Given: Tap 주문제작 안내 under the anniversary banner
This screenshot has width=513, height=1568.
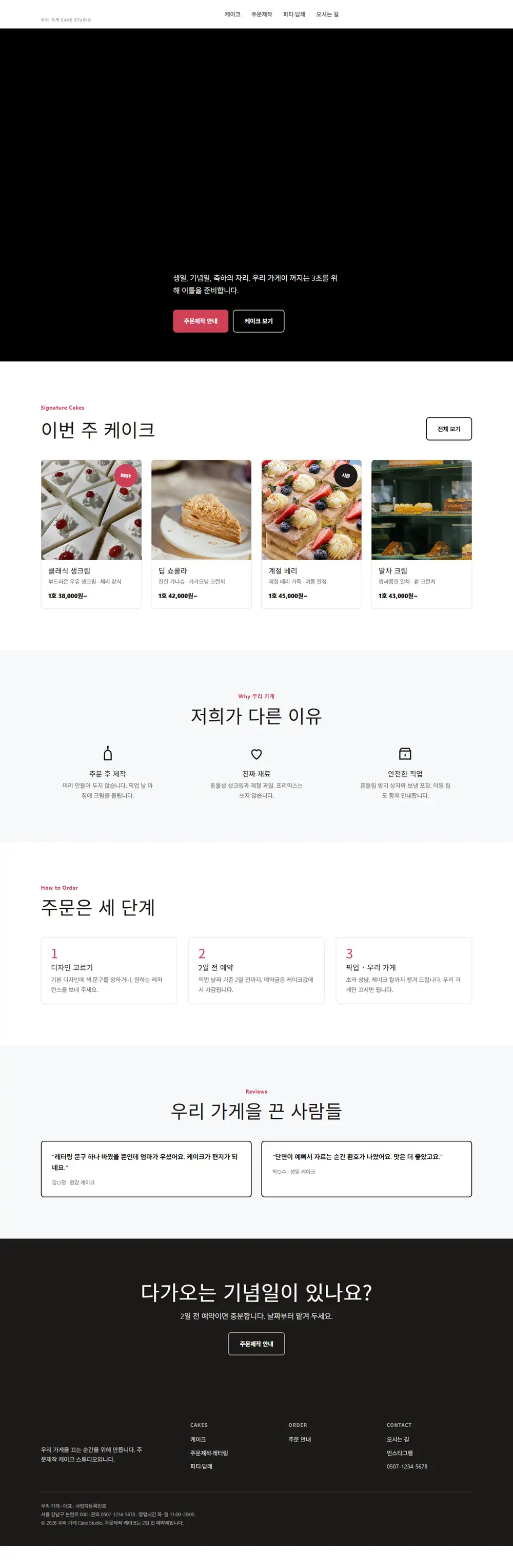Looking at the screenshot, I should click(x=256, y=1344).
